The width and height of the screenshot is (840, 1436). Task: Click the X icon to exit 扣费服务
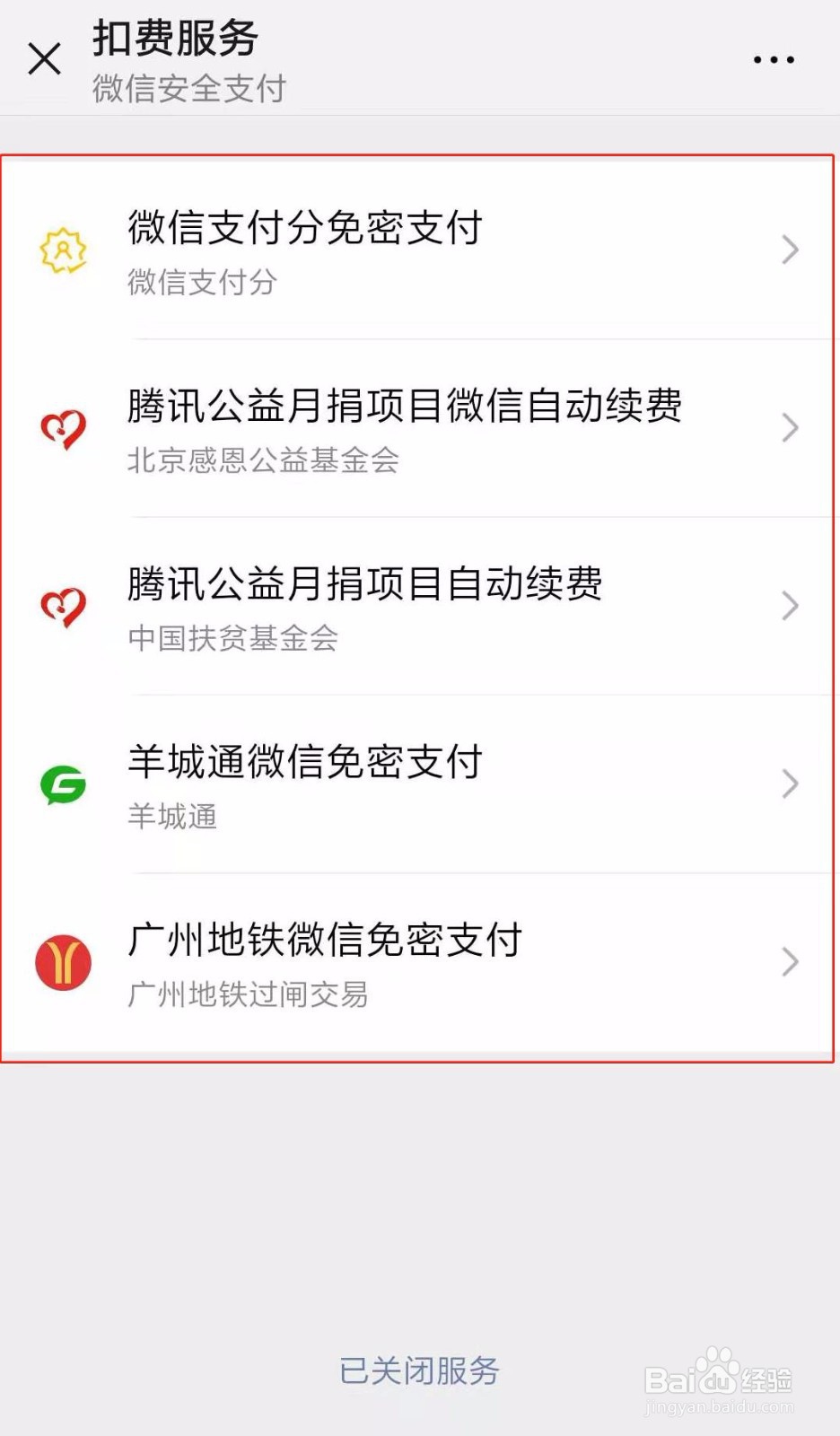(42, 58)
